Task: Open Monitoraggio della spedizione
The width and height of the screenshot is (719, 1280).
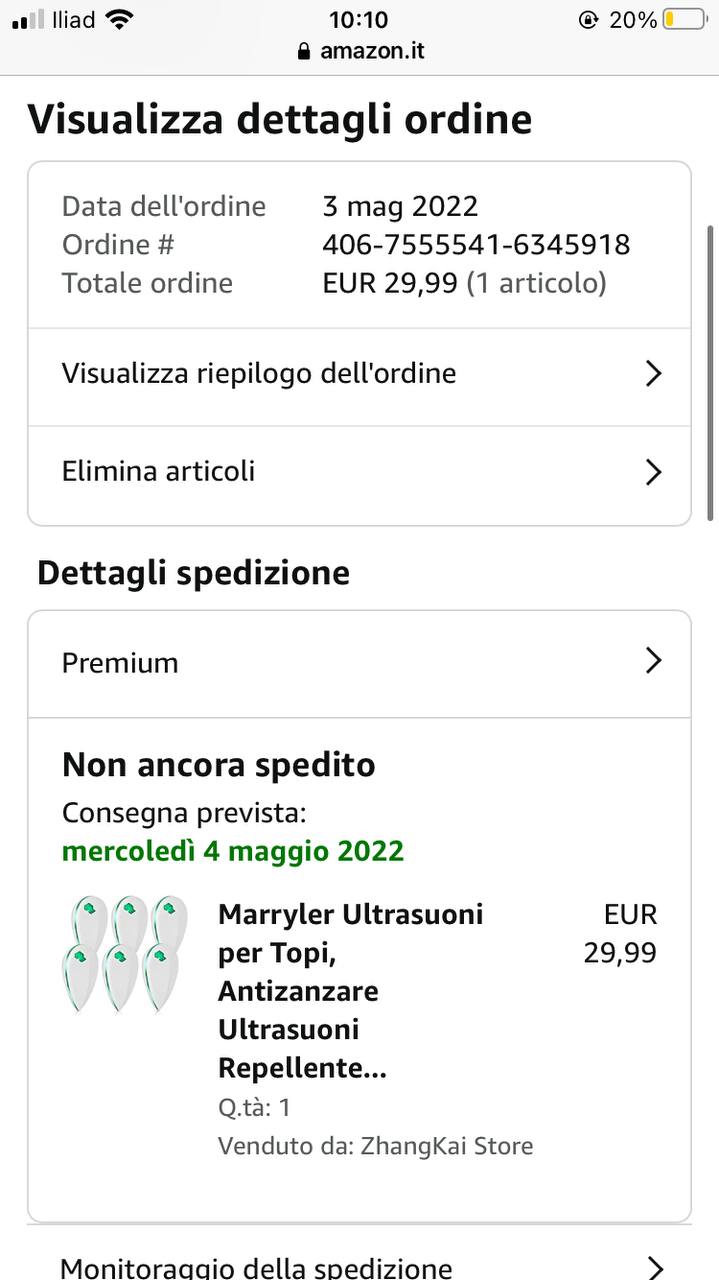Action: tap(359, 1266)
